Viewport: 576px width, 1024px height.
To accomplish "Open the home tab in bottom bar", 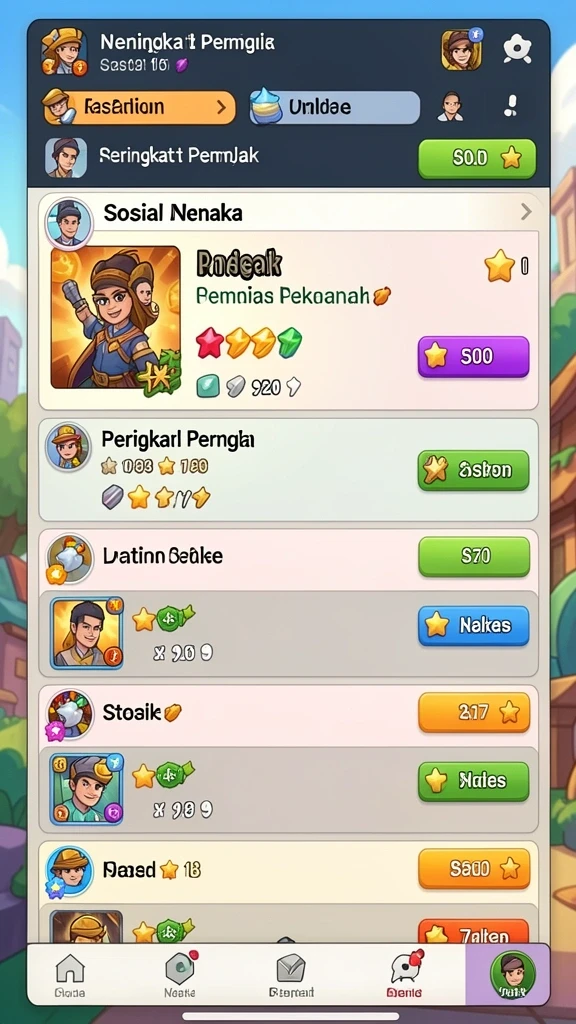I will pyautogui.click(x=70, y=974).
